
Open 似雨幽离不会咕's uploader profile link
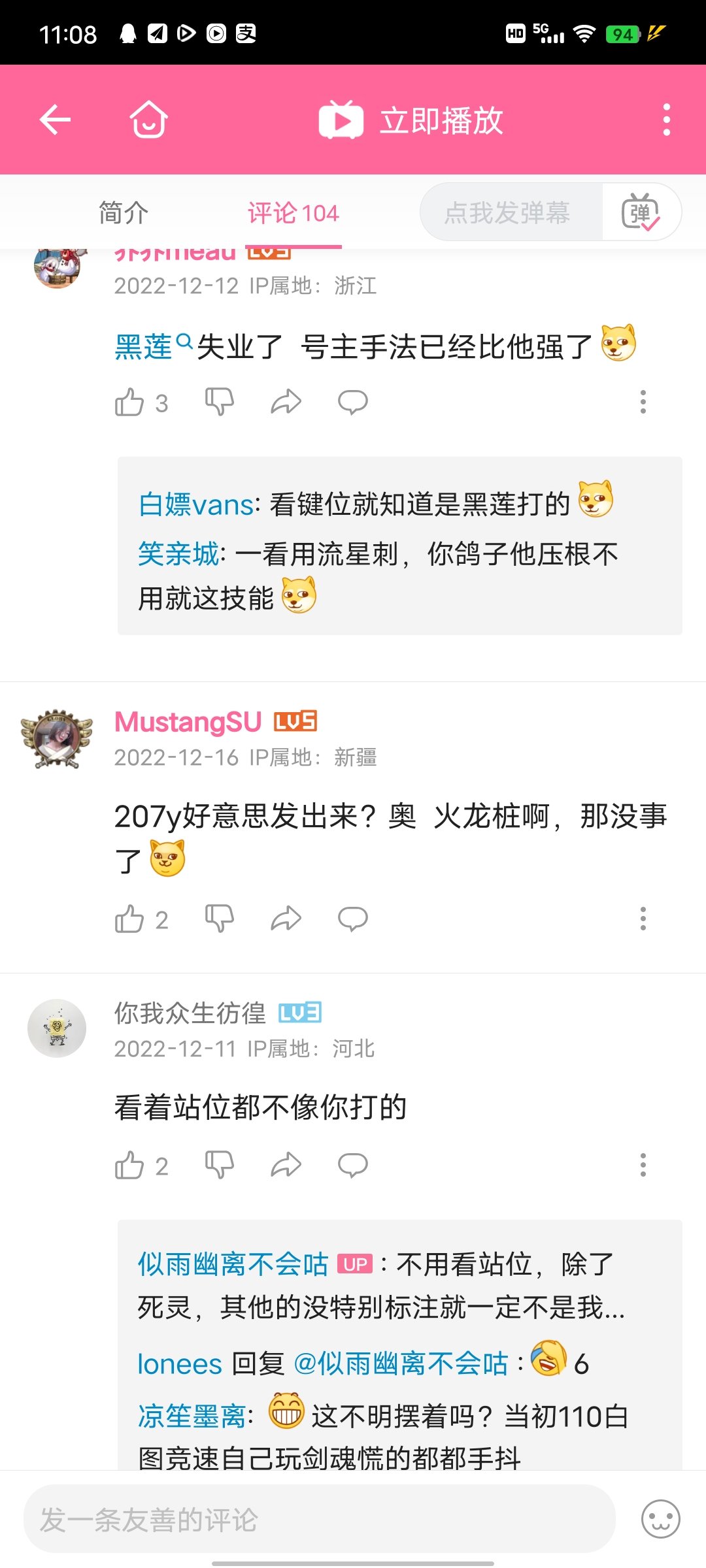point(233,1264)
